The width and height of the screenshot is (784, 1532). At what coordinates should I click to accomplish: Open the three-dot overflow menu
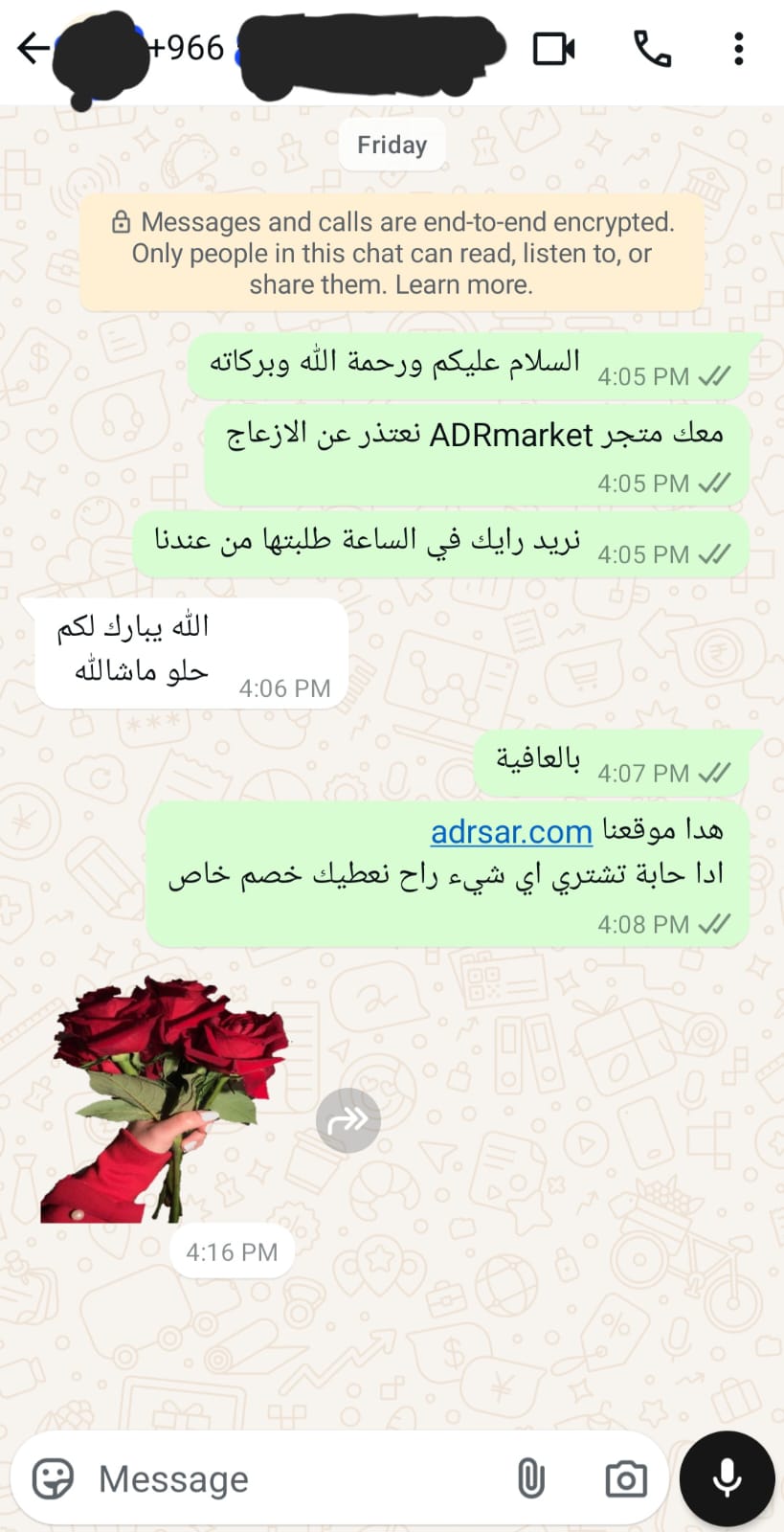click(x=738, y=49)
